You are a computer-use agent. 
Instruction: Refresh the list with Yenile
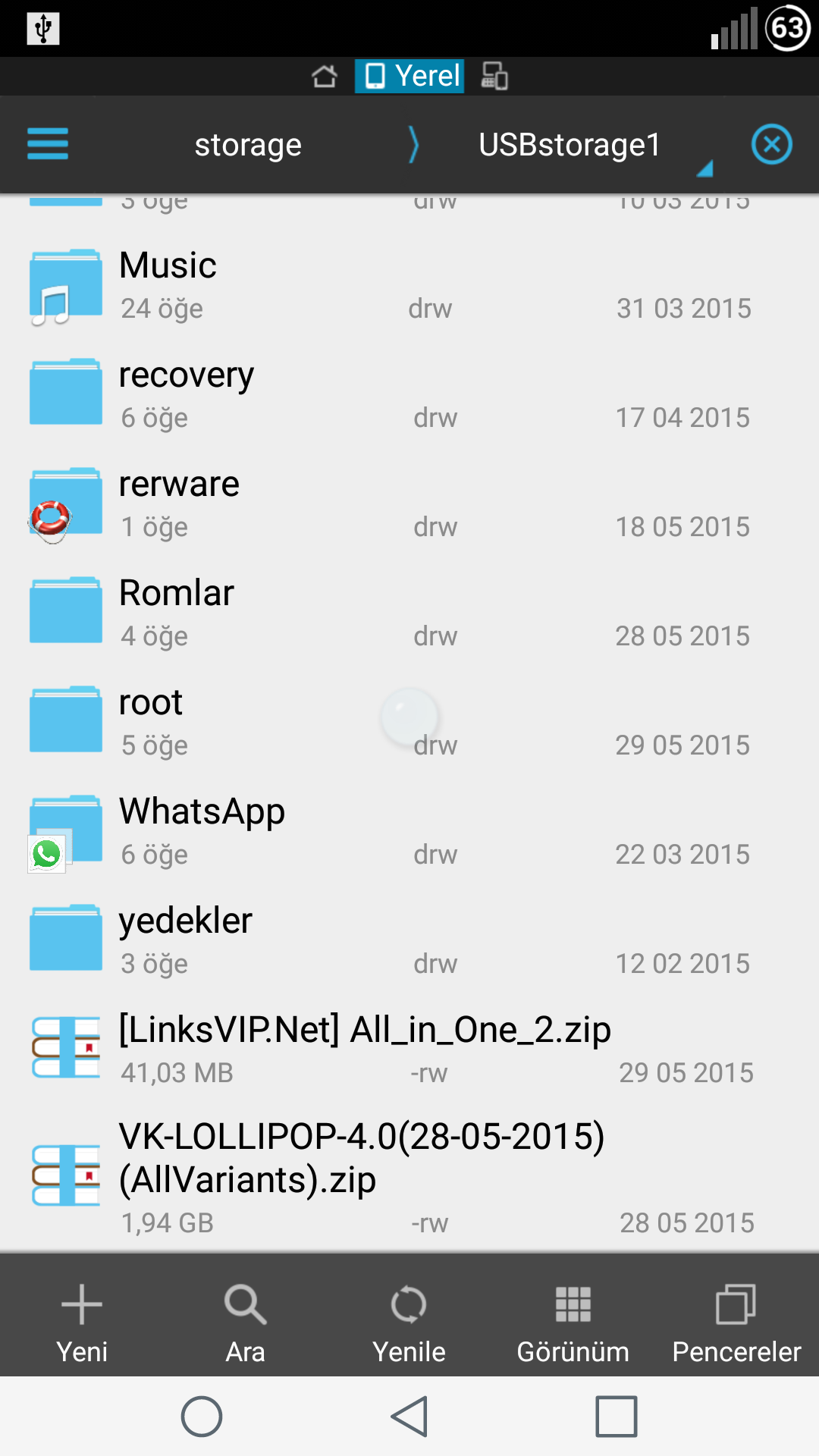(x=409, y=1323)
